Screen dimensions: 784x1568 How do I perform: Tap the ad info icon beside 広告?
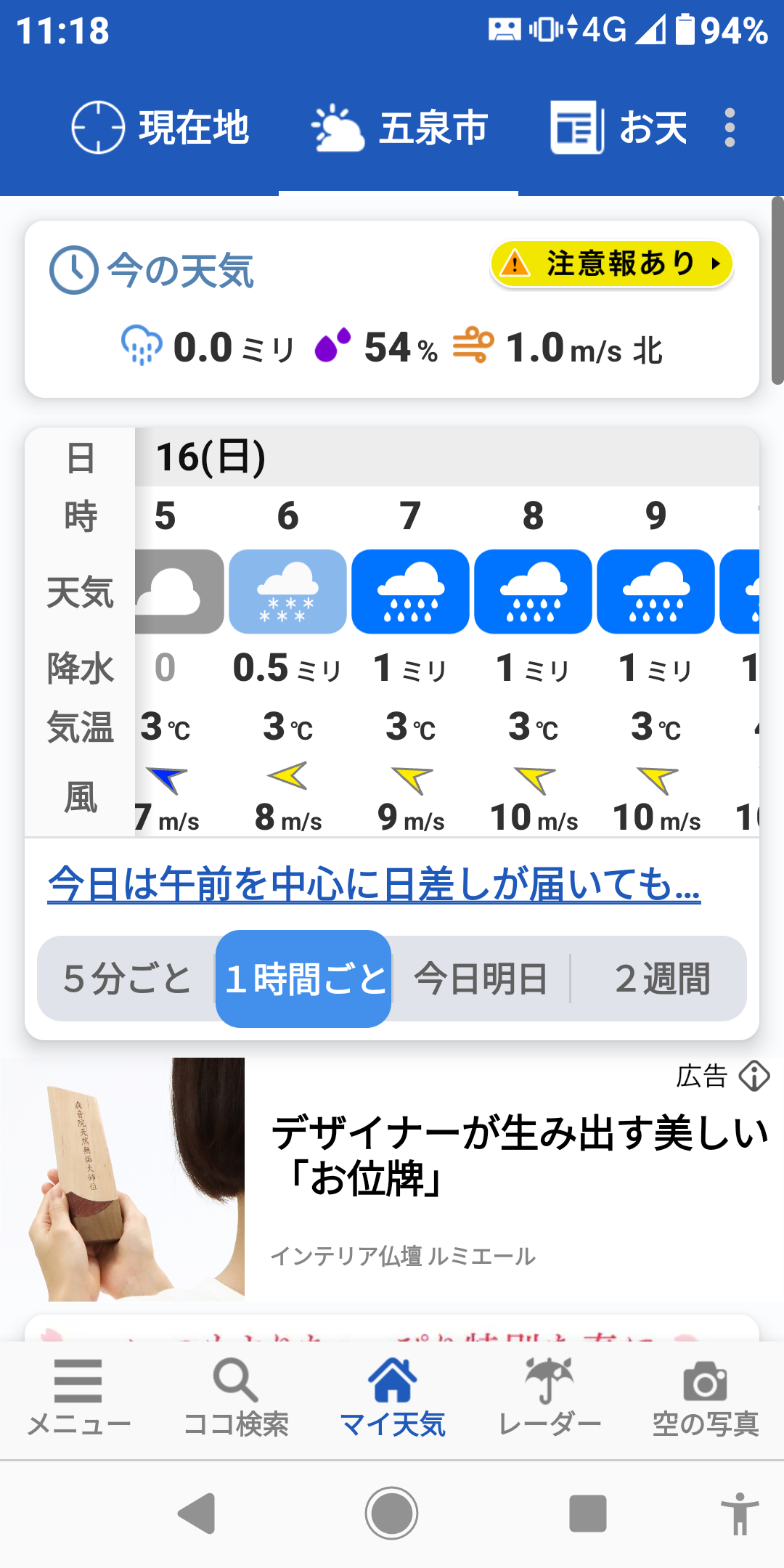pos(754,1076)
